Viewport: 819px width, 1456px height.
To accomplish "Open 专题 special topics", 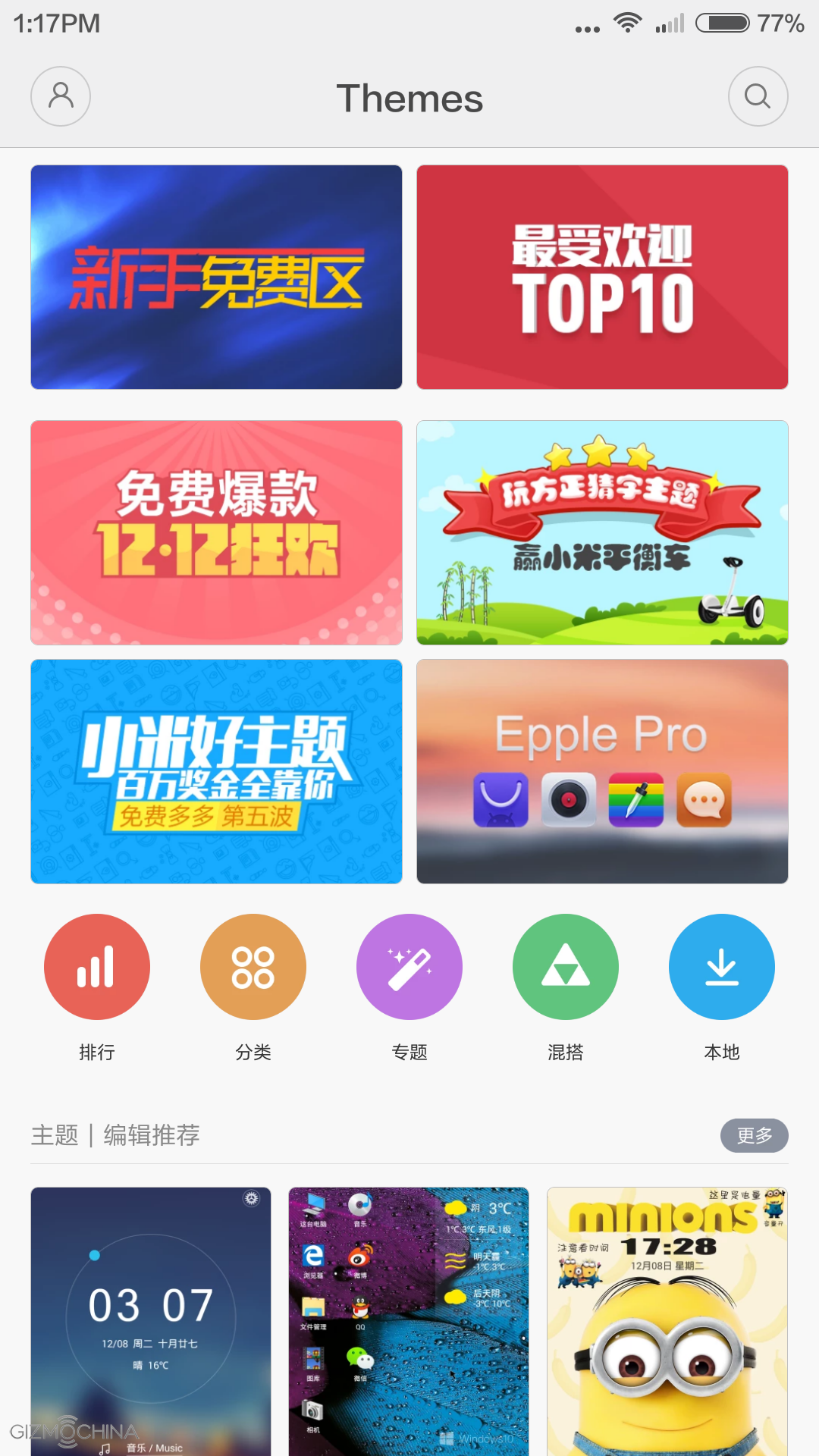I will (409, 987).
